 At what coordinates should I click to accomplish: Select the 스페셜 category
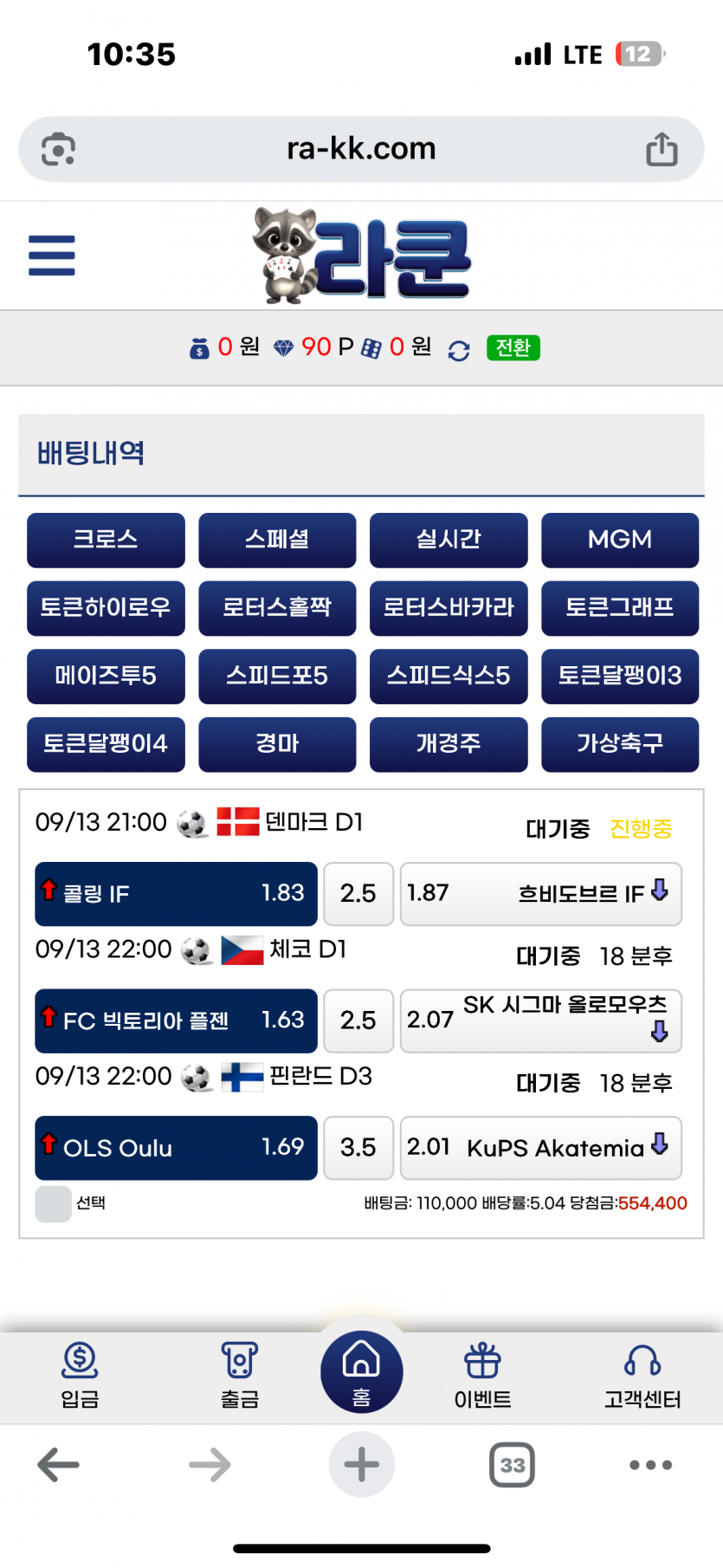pos(277,540)
